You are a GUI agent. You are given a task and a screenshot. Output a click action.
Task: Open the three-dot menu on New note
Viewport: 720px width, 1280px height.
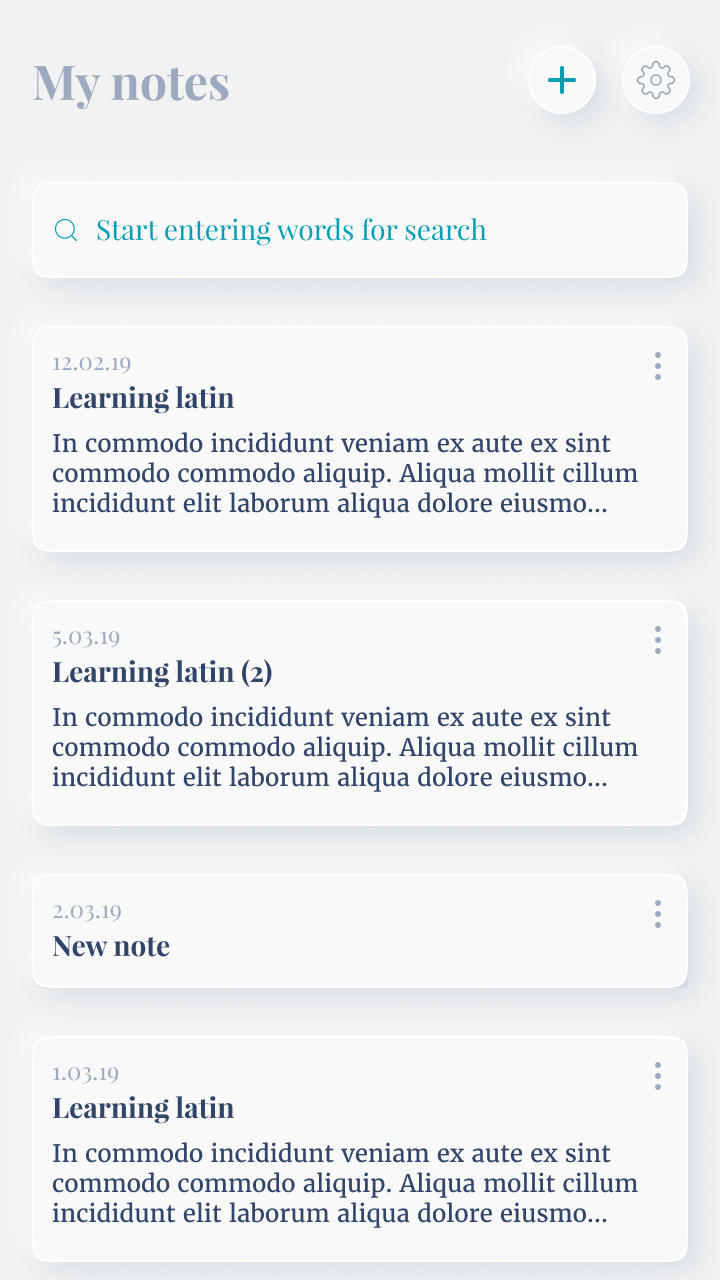(x=657, y=914)
